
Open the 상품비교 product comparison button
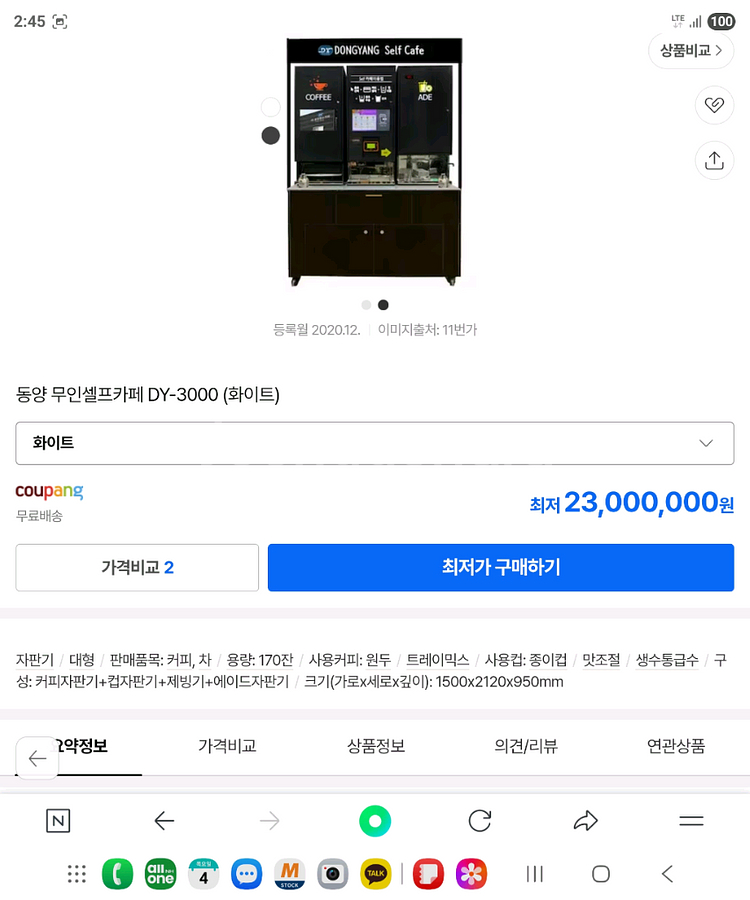(691, 50)
